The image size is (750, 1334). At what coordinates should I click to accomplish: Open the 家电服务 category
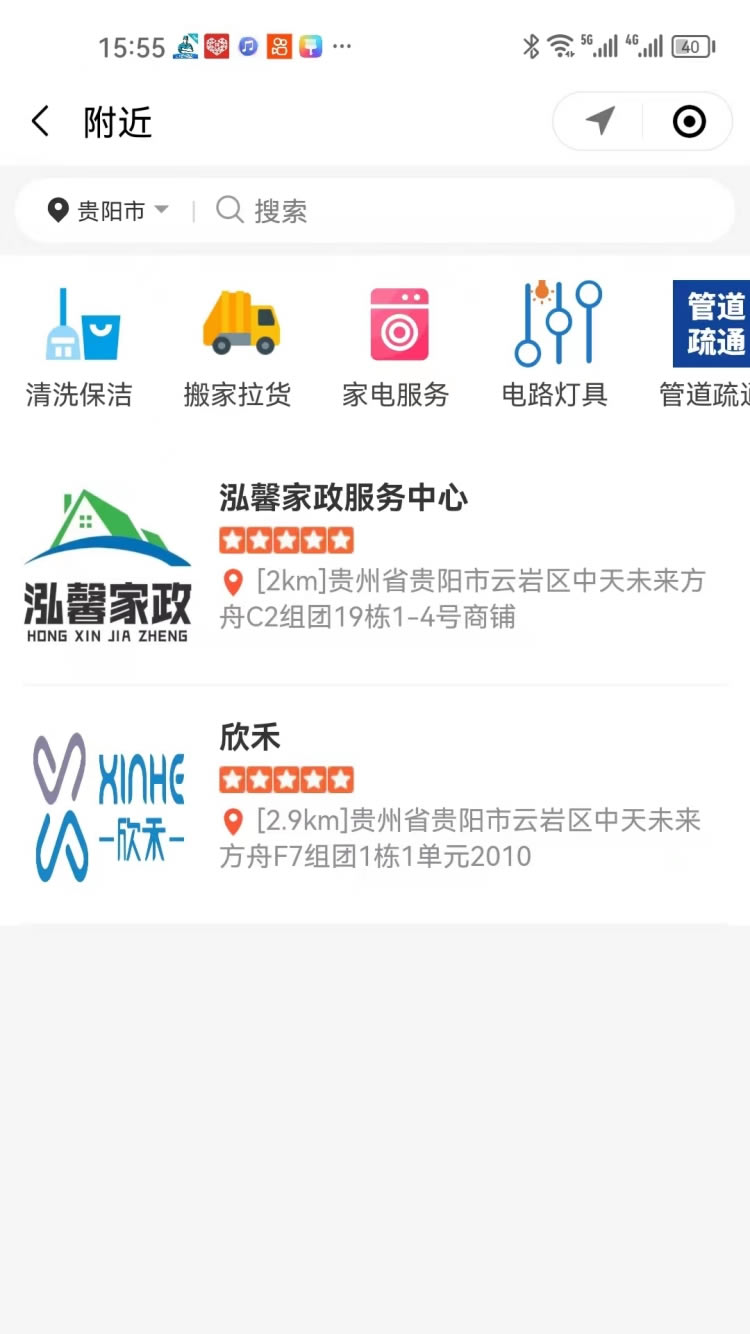(x=396, y=345)
